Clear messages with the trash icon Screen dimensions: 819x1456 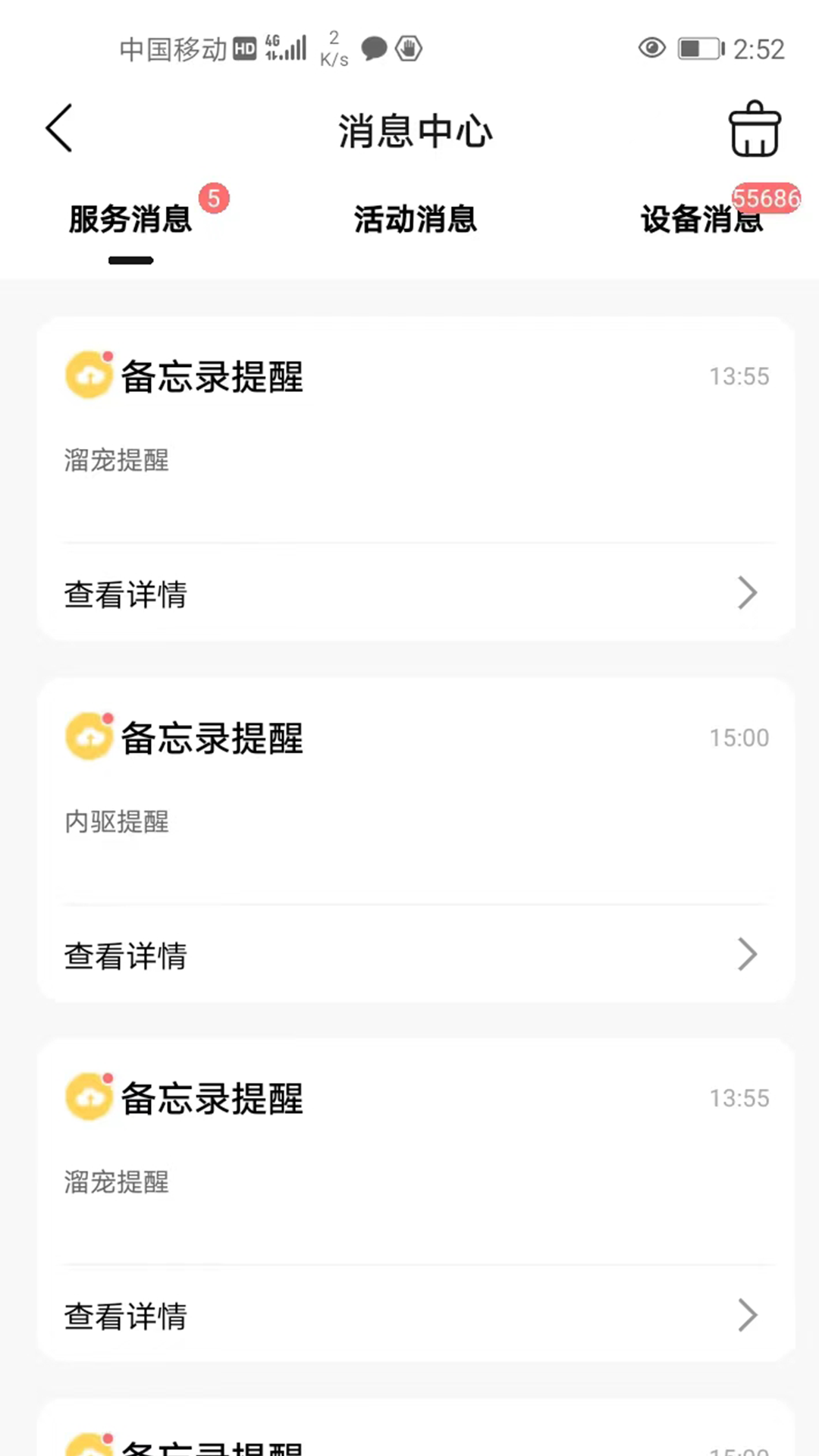click(x=754, y=130)
